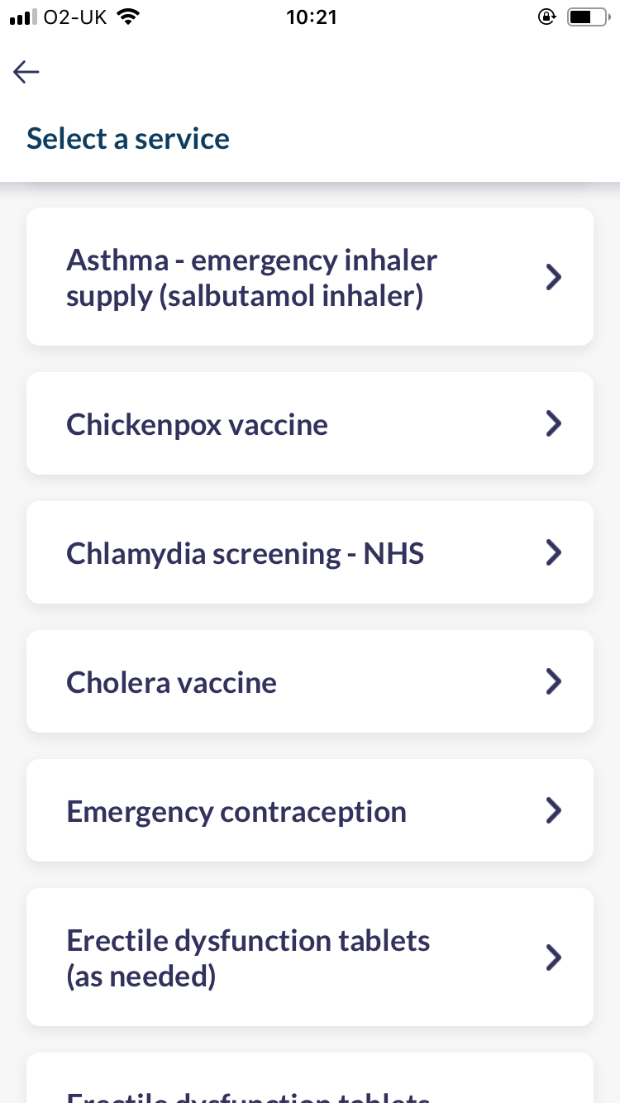Select Asthma emergency inhaler supply service
This screenshot has height=1103, width=620.
(x=310, y=276)
